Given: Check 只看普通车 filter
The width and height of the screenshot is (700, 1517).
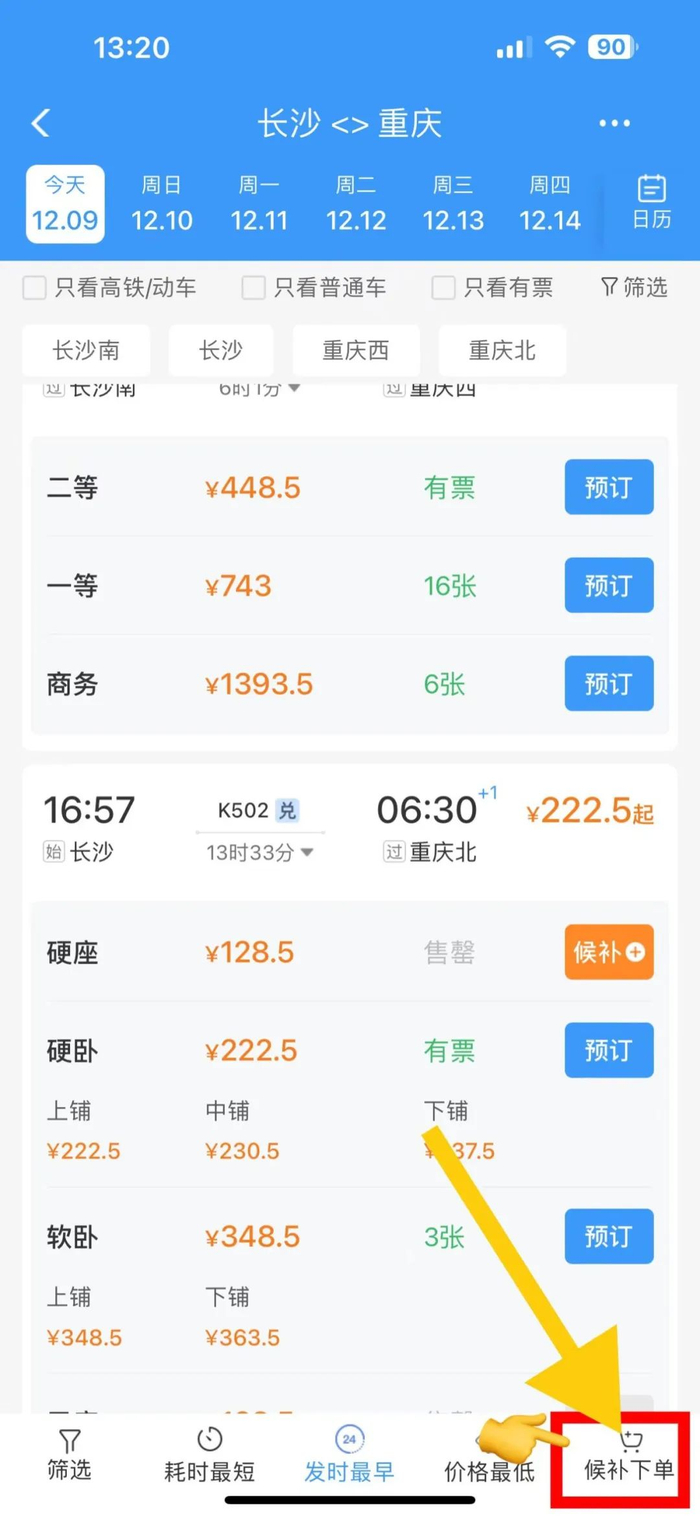Looking at the screenshot, I should [254, 289].
